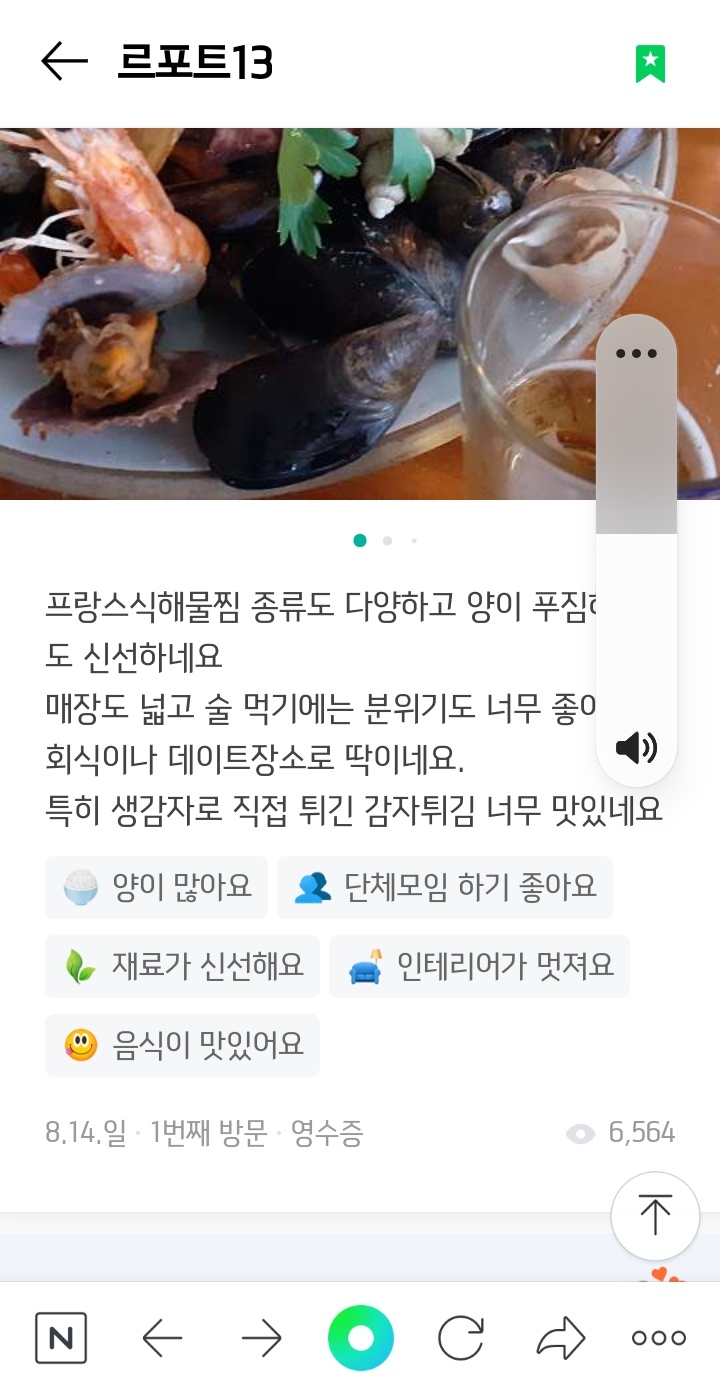
Task: Open the seafood review photo
Action: (300, 313)
